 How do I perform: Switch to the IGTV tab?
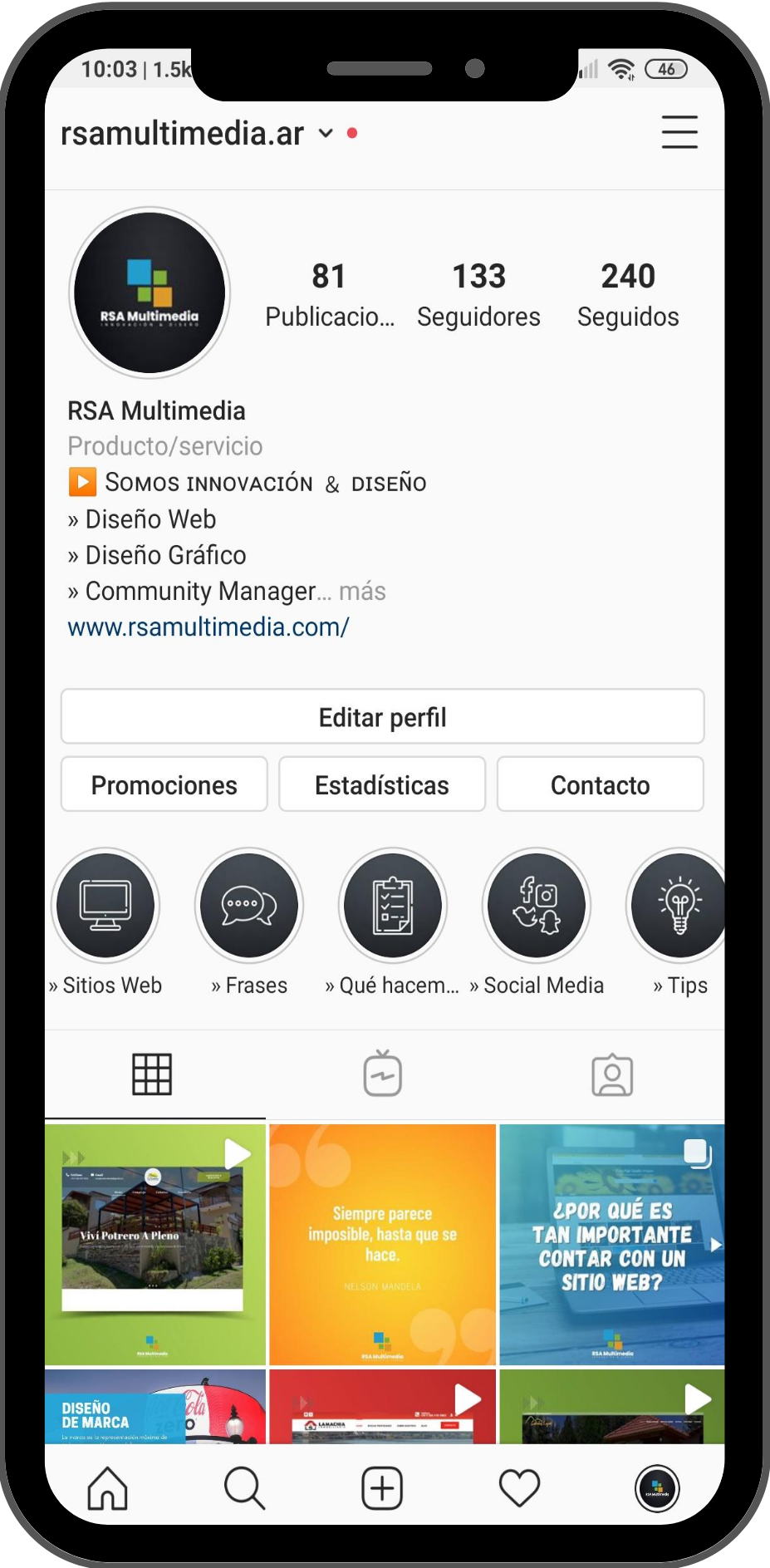[x=383, y=1075]
